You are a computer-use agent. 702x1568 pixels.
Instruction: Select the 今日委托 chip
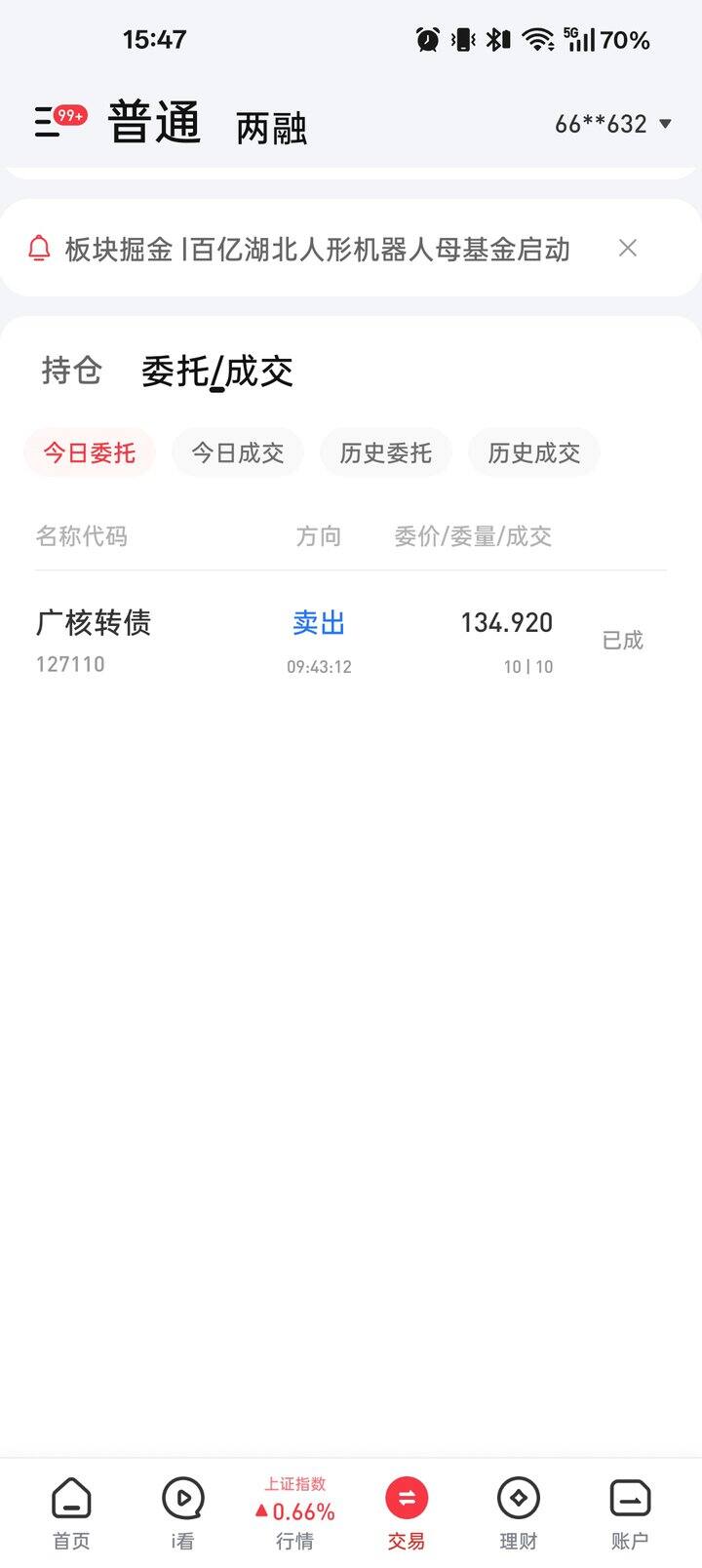pyautogui.click(x=89, y=452)
